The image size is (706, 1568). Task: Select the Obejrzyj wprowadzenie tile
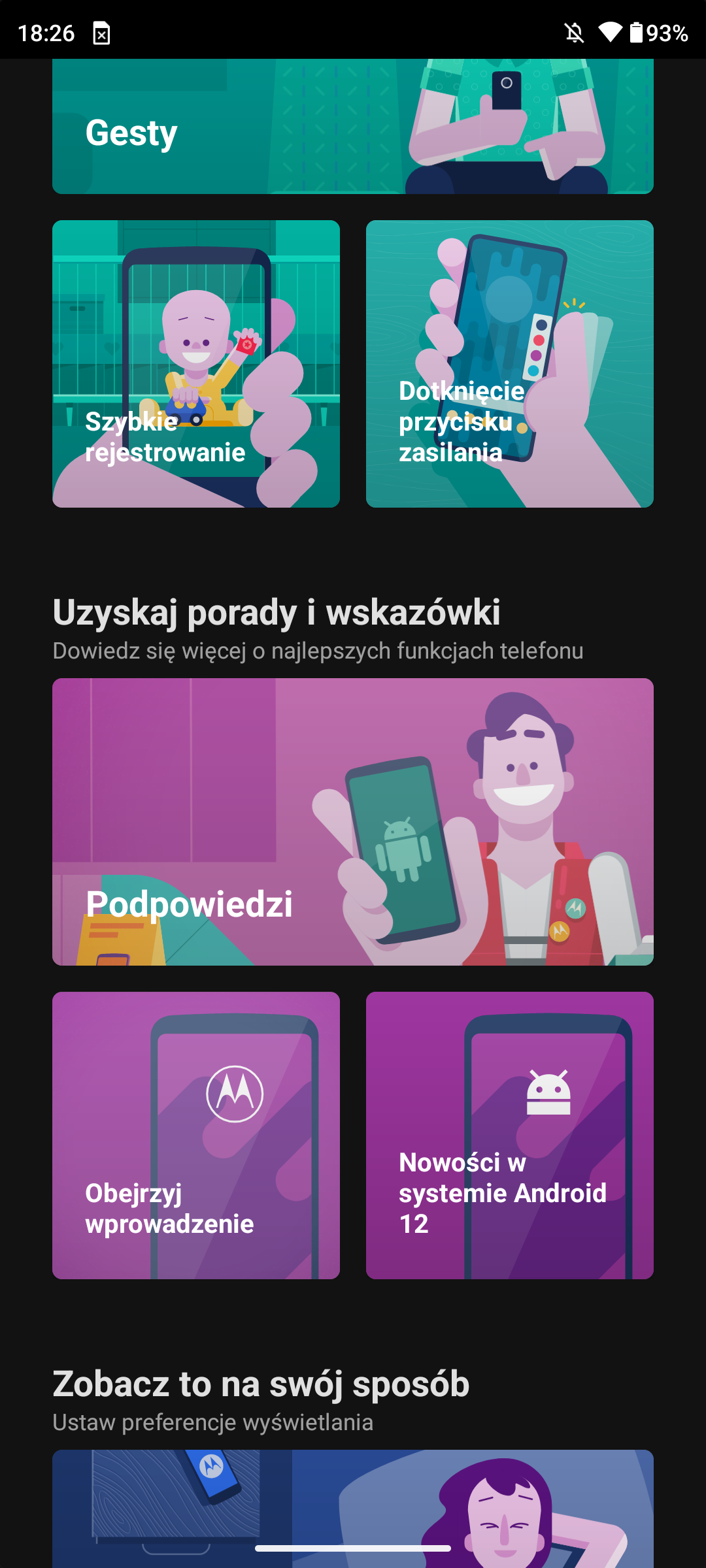pyautogui.click(x=196, y=1135)
